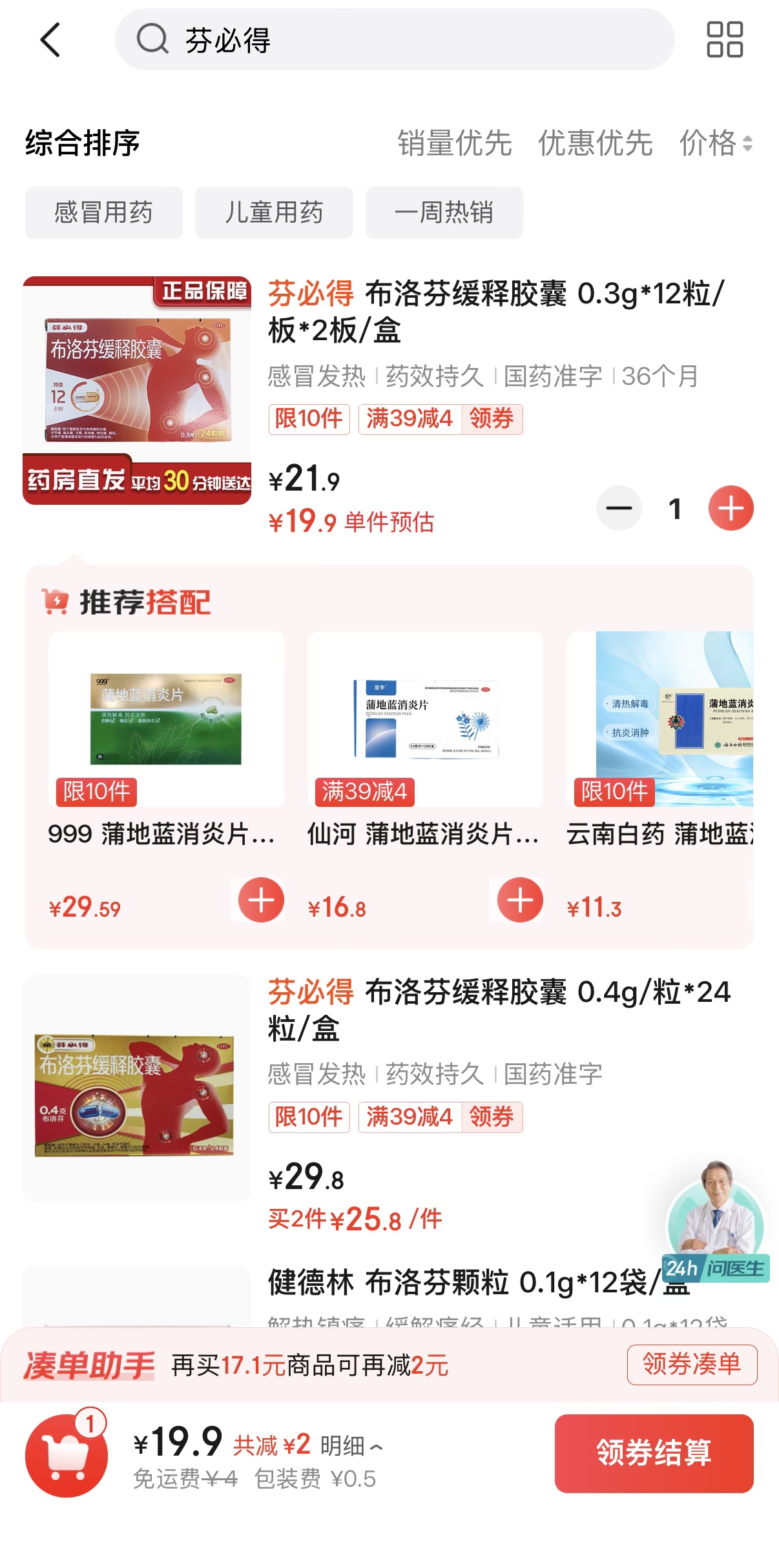Tap the 领券凑单 button
The width and height of the screenshot is (779, 1568).
point(691,1364)
